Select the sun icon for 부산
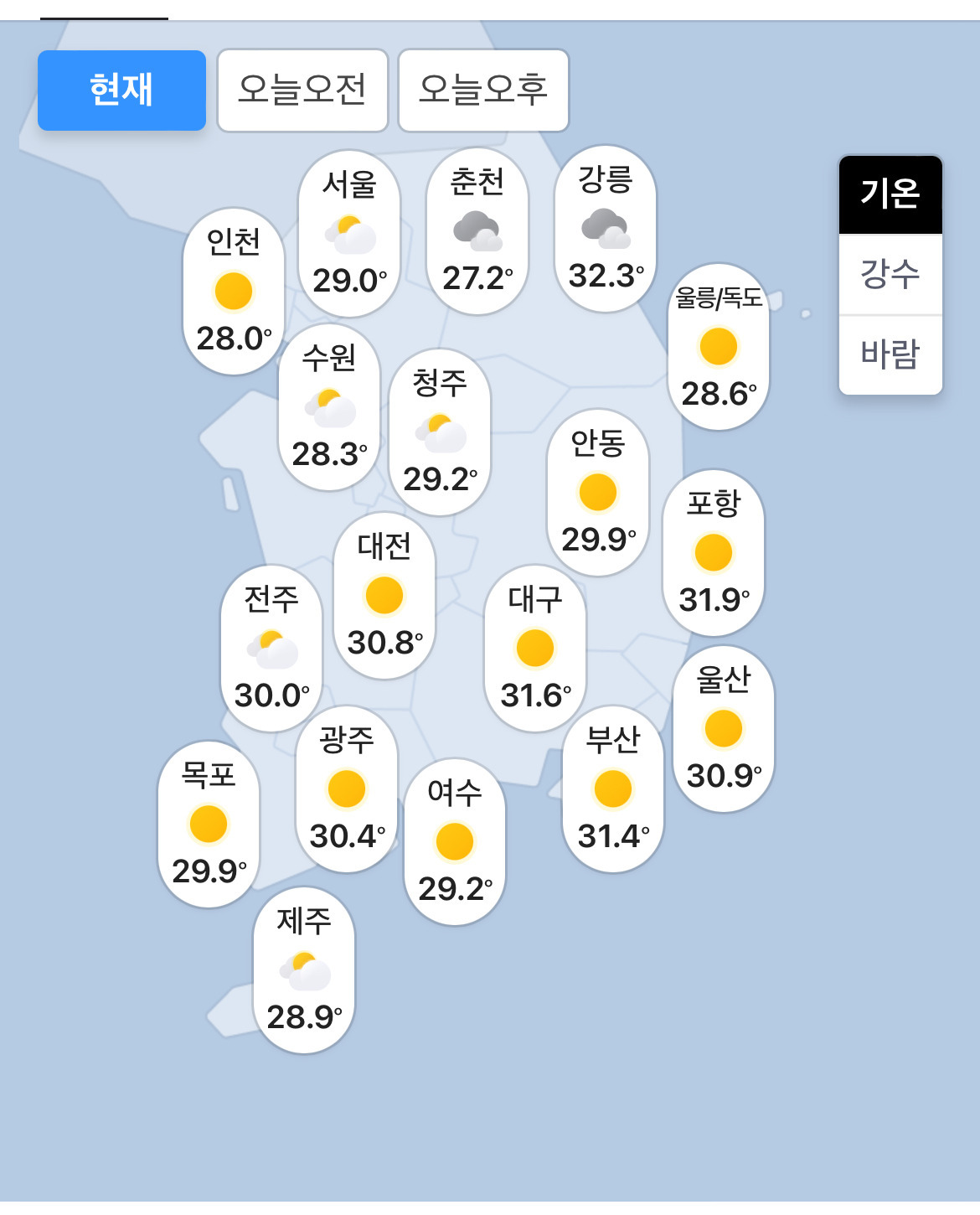 click(x=614, y=788)
